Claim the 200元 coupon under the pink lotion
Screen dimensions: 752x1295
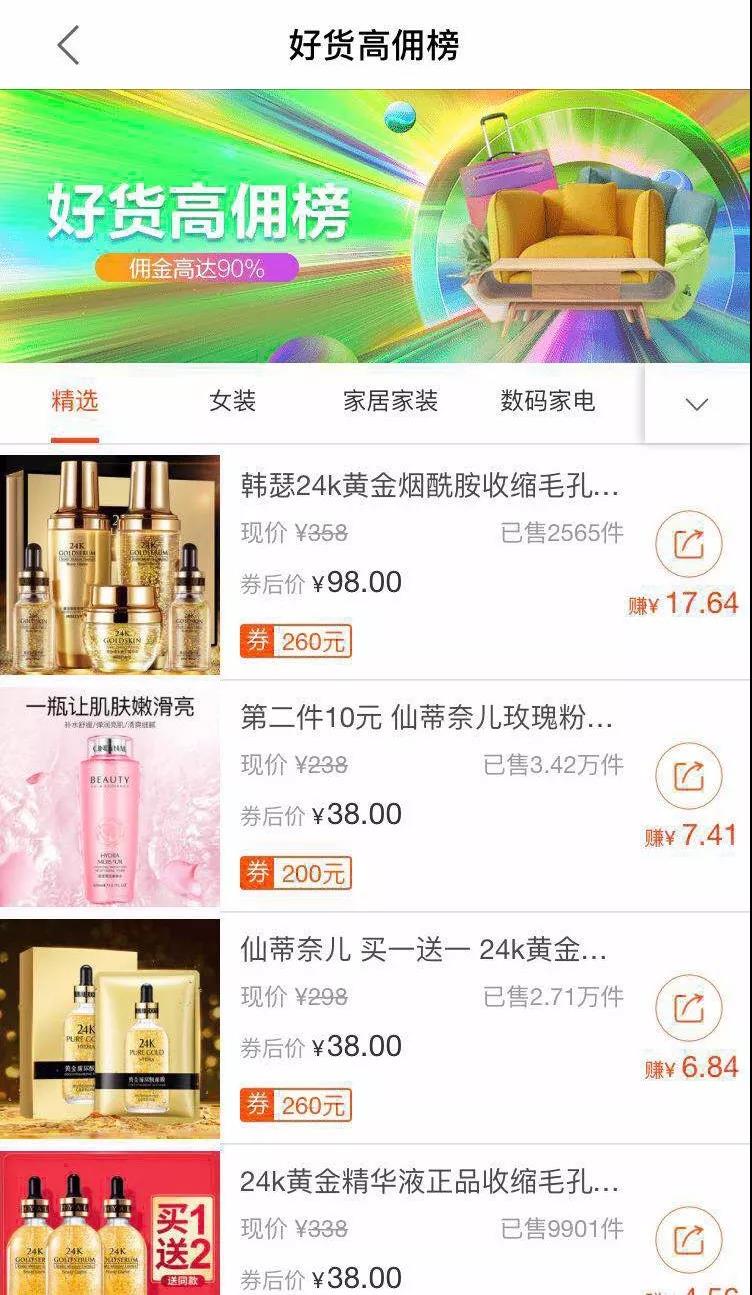(x=296, y=871)
